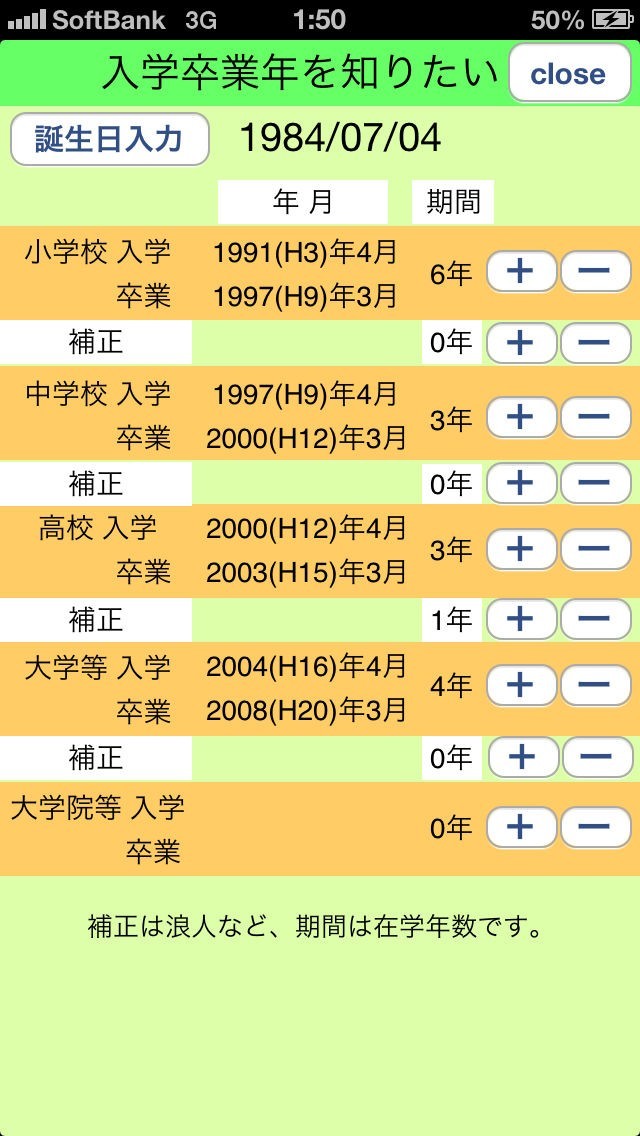
Task: Decrease the 1年 補正 below 高校
Action: [x=595, y=620]
